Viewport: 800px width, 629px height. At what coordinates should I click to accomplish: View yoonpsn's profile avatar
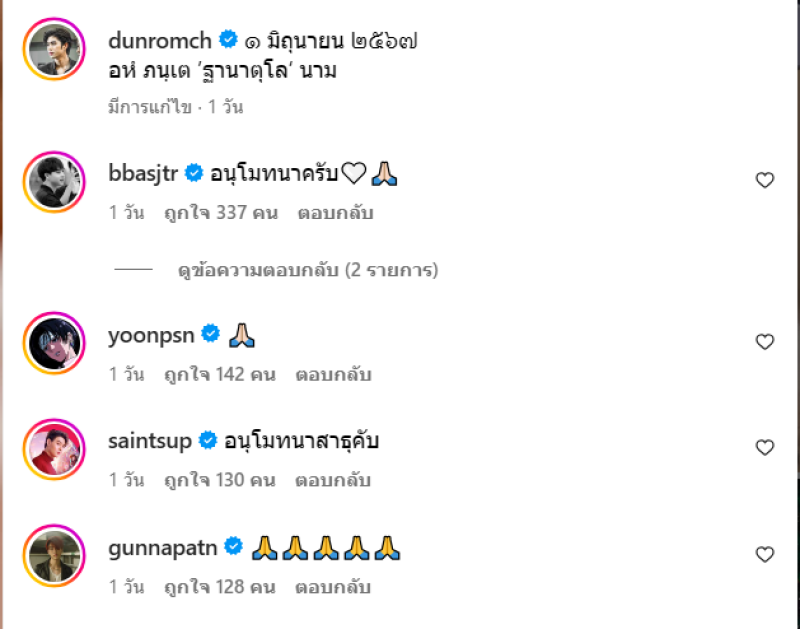click(53, 343)
